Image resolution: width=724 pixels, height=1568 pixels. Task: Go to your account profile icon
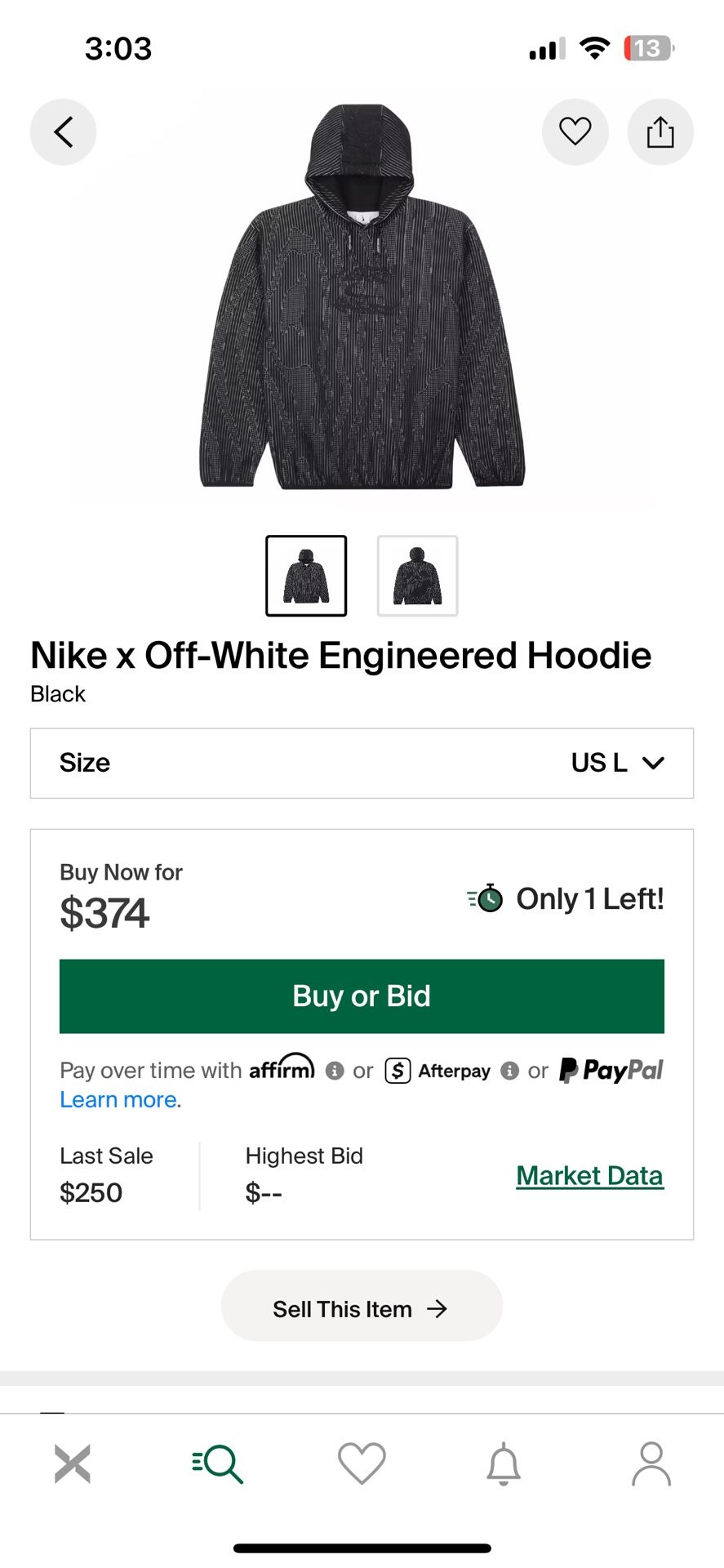tap(651, 1464)
